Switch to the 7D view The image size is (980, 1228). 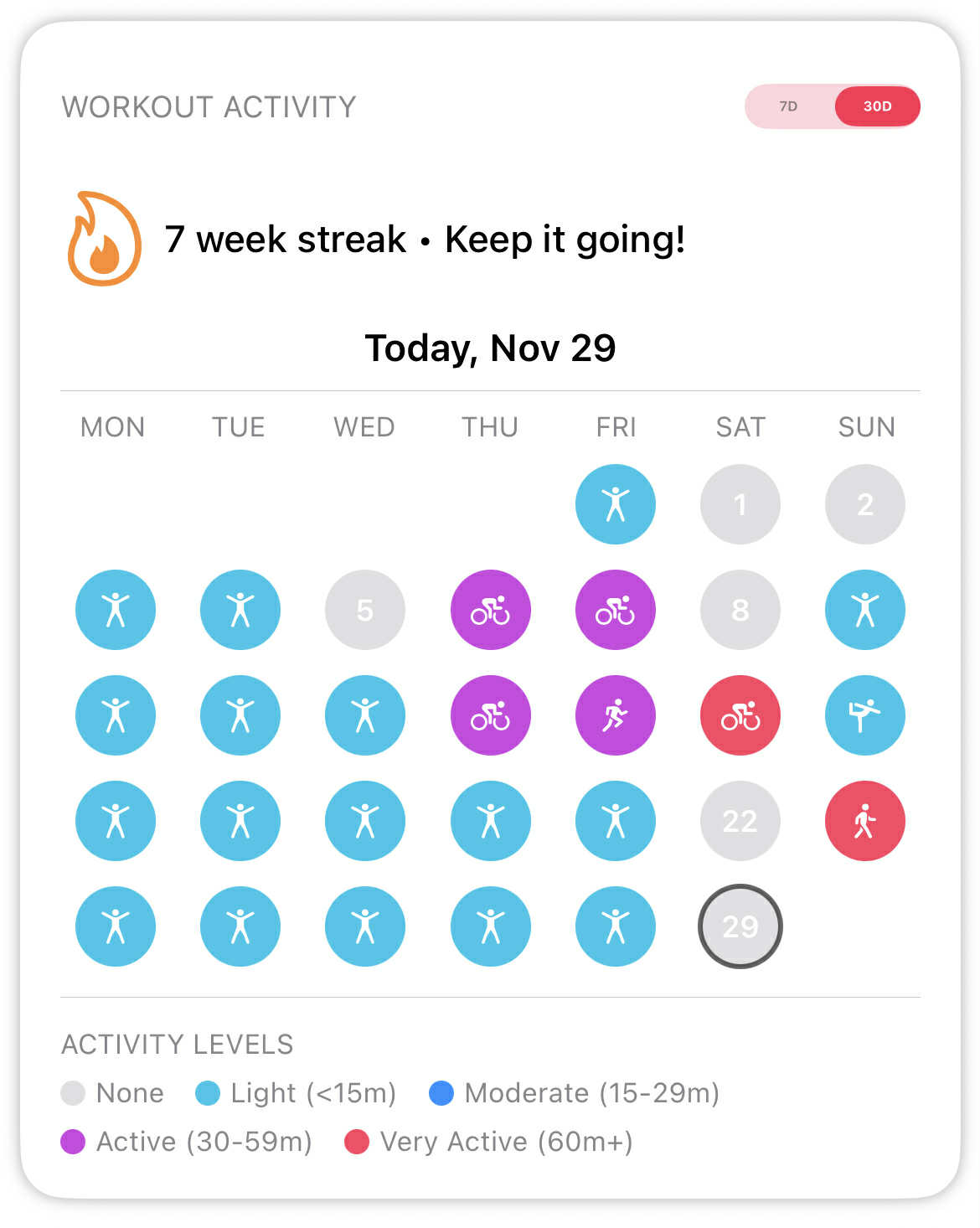pos(788,106)
